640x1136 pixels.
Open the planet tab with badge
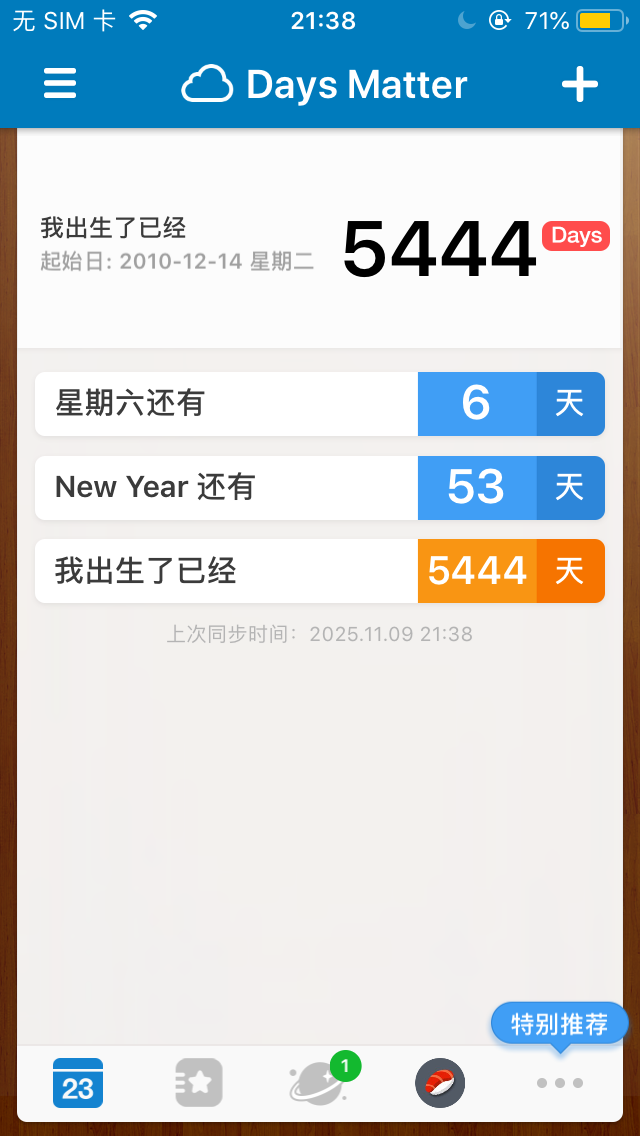pyautogui.click(x=320, y=1082)
